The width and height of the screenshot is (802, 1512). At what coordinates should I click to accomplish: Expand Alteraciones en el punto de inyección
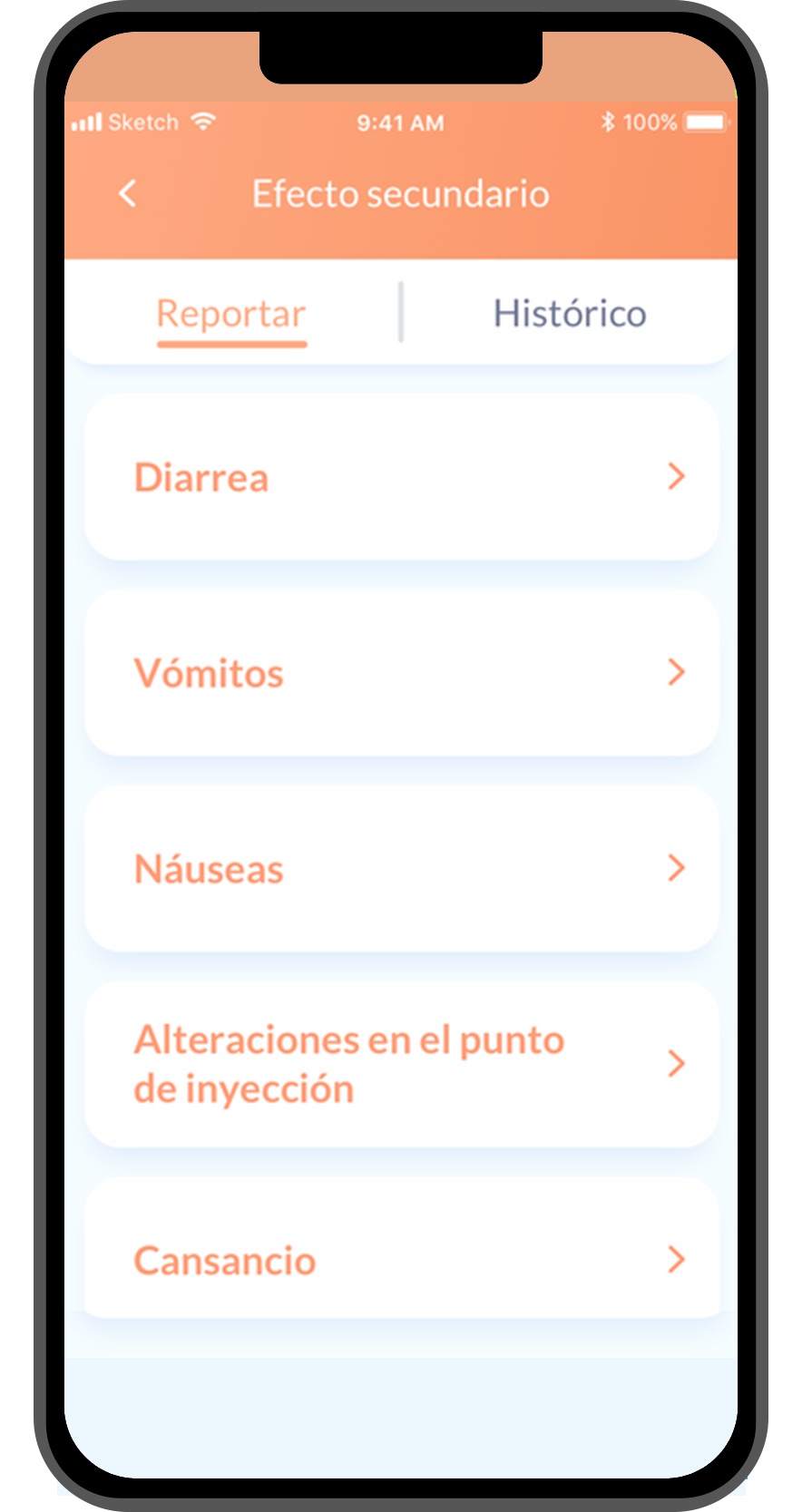676,1065
